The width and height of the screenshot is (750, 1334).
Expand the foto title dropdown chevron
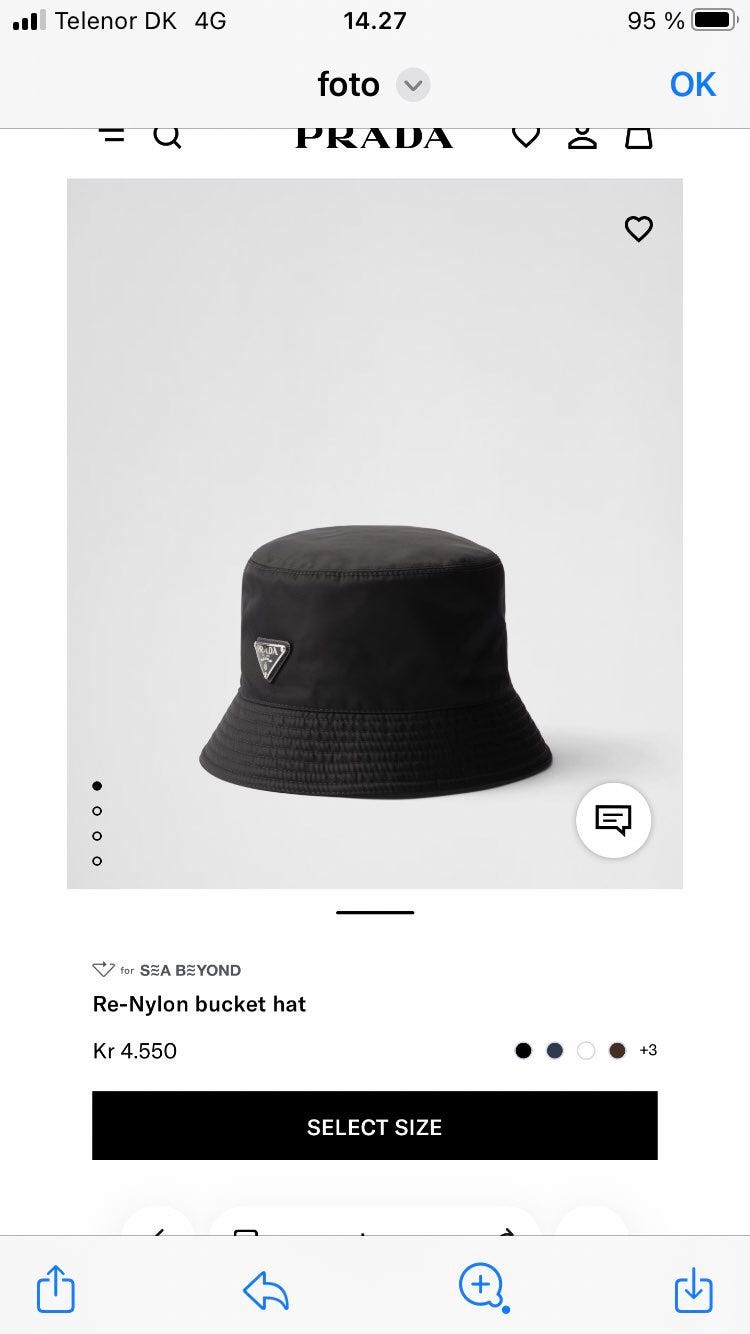point(413,85)
